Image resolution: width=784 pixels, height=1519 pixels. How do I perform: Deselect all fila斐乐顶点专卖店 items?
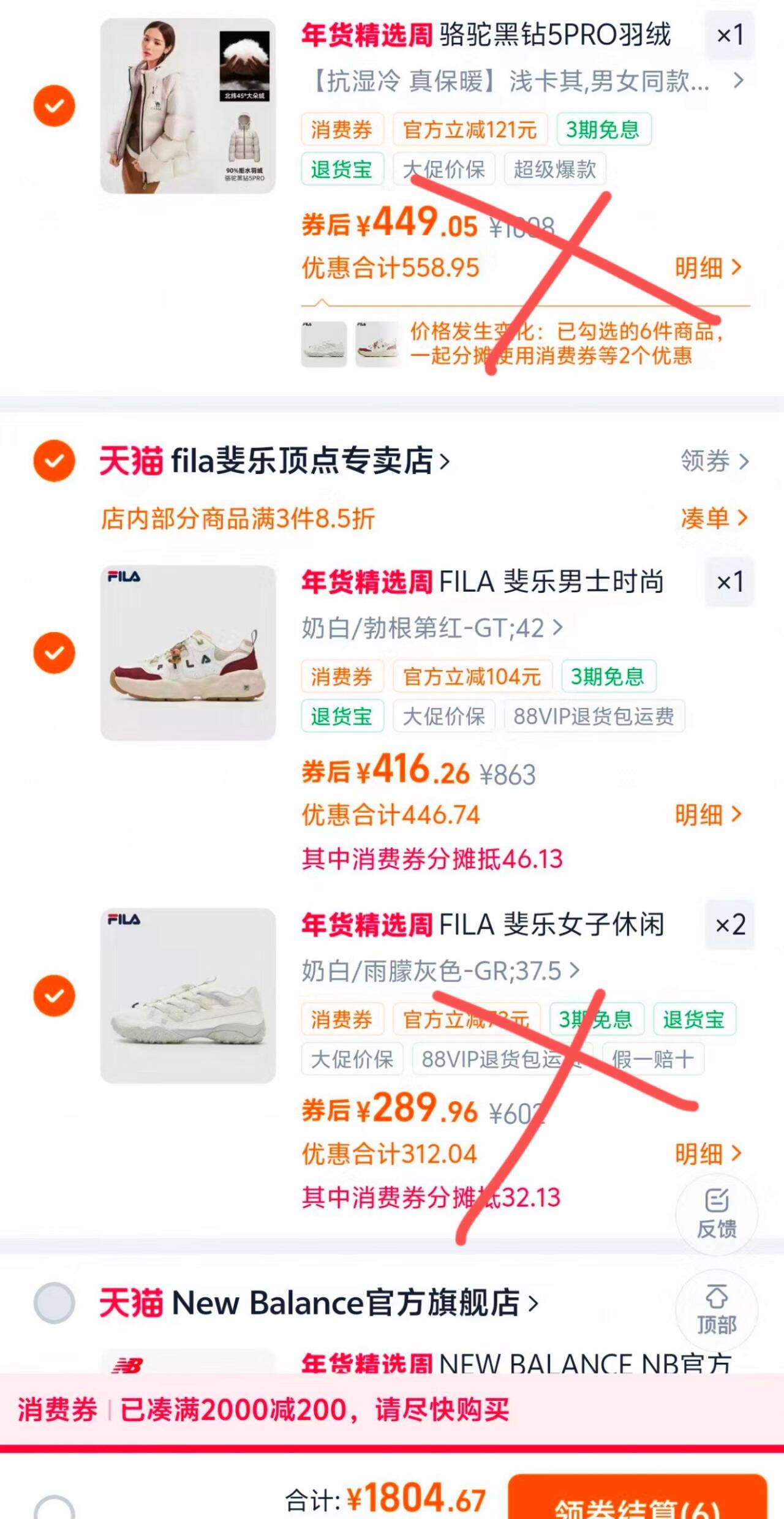coord(54,461)
